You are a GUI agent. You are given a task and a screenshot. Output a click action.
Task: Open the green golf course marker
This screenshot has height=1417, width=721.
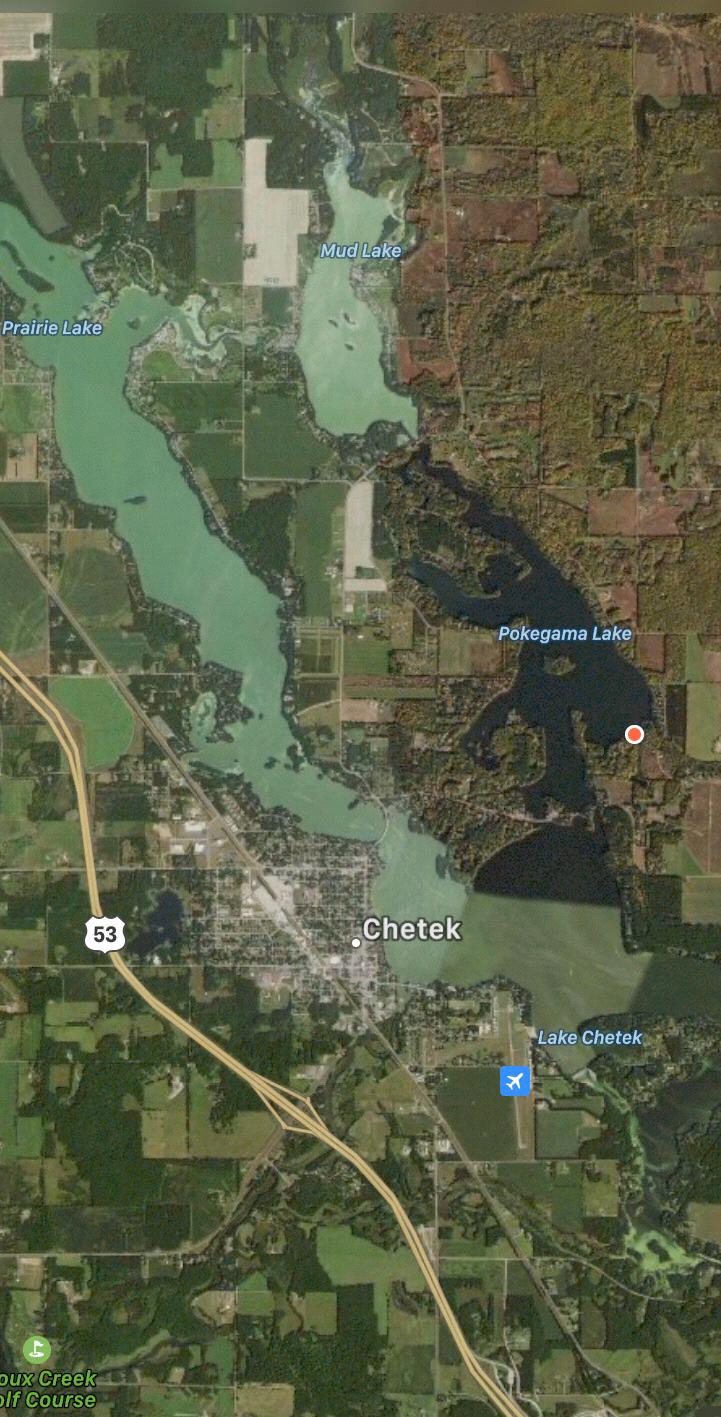(x=37, y=1350)
